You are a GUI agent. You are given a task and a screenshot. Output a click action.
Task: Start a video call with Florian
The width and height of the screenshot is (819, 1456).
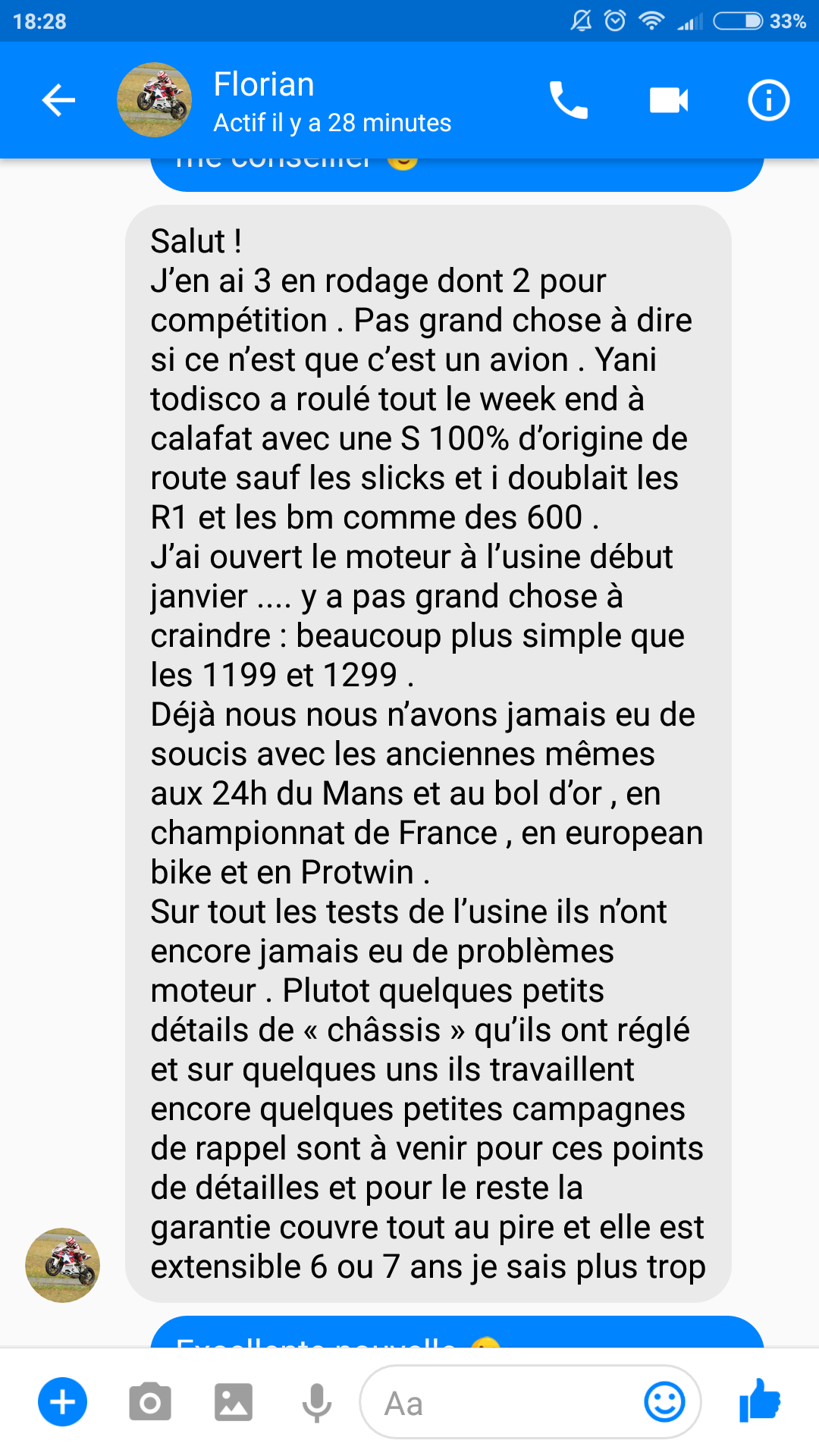(x=669, y=100)
